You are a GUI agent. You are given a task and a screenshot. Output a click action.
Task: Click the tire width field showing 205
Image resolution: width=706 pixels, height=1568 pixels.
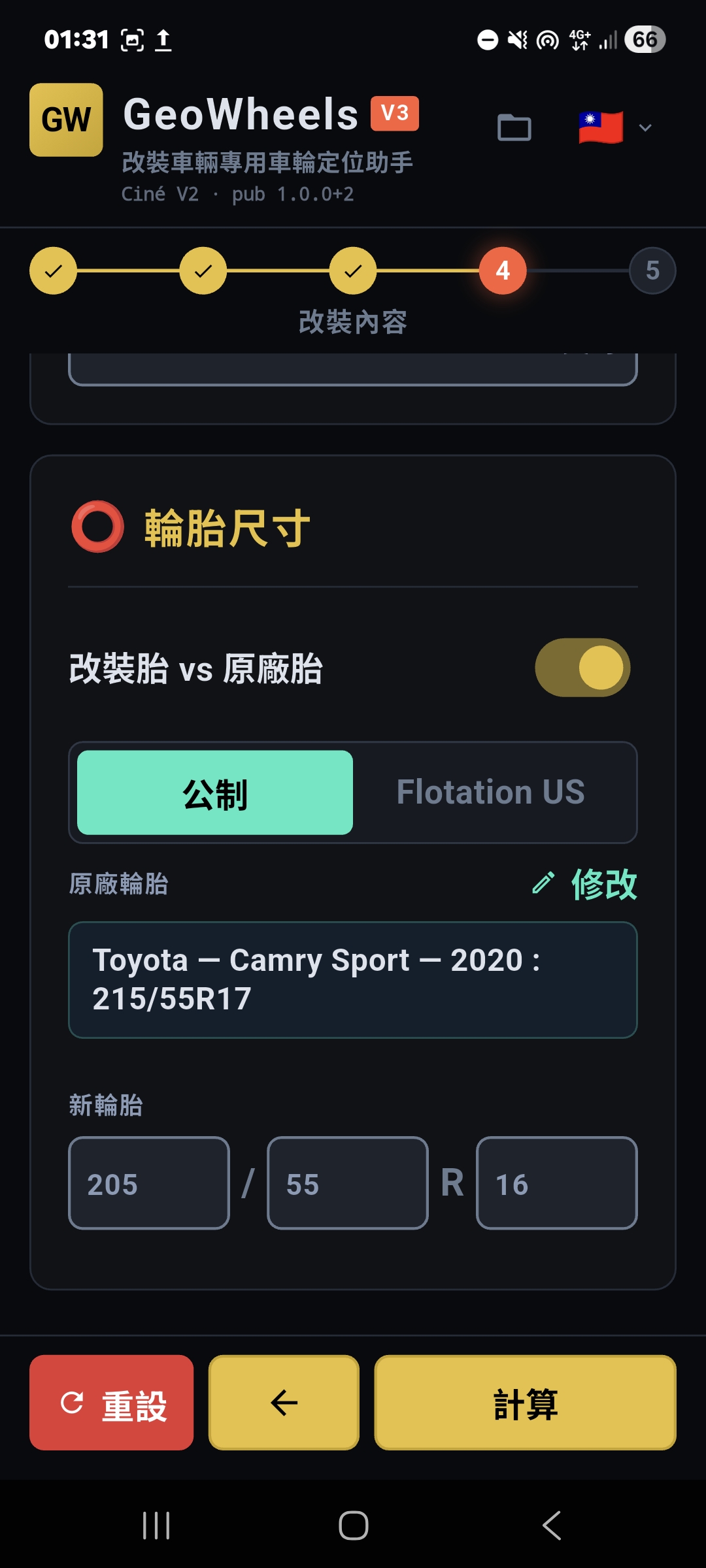point(148,1183)
